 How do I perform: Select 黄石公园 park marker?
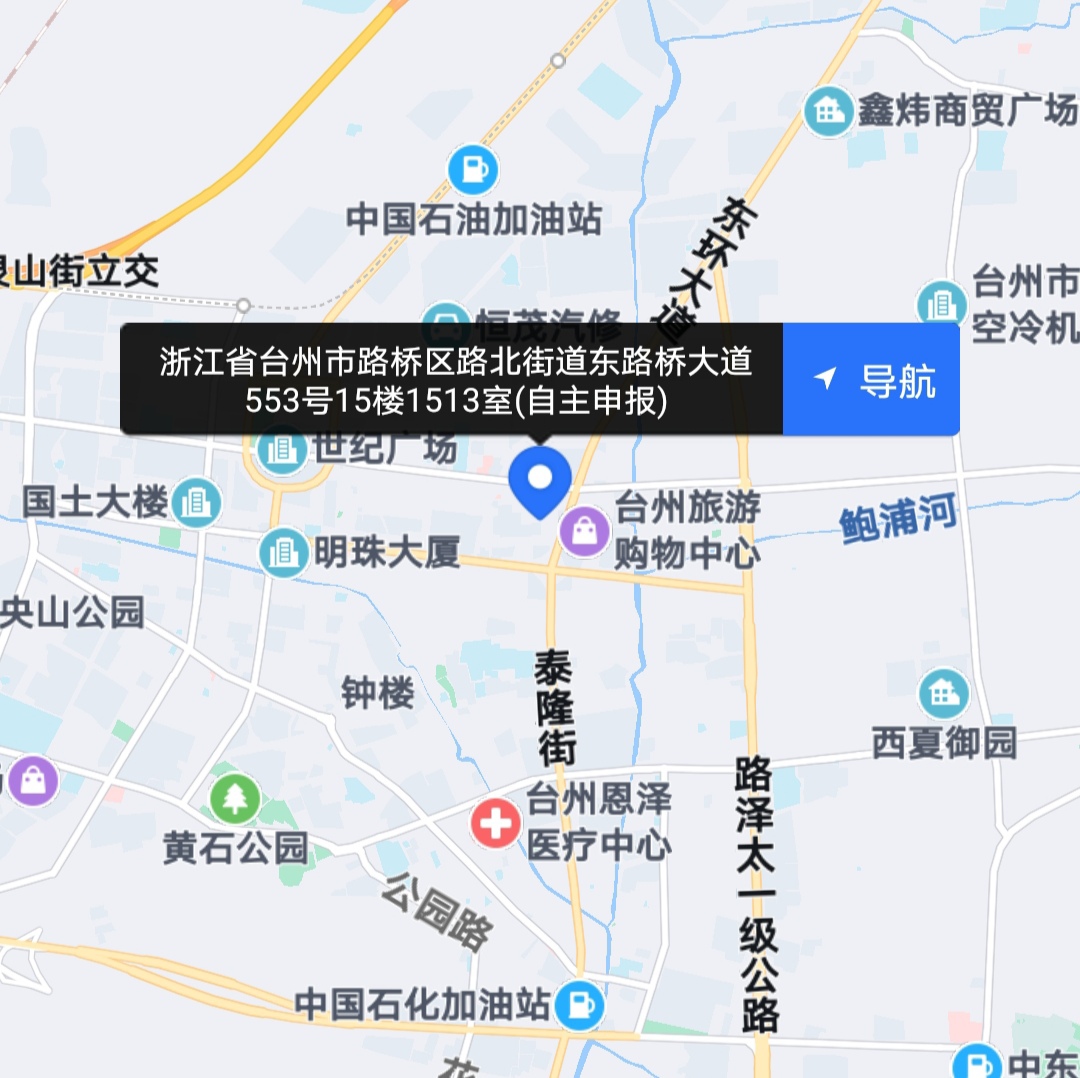[236, 799]
